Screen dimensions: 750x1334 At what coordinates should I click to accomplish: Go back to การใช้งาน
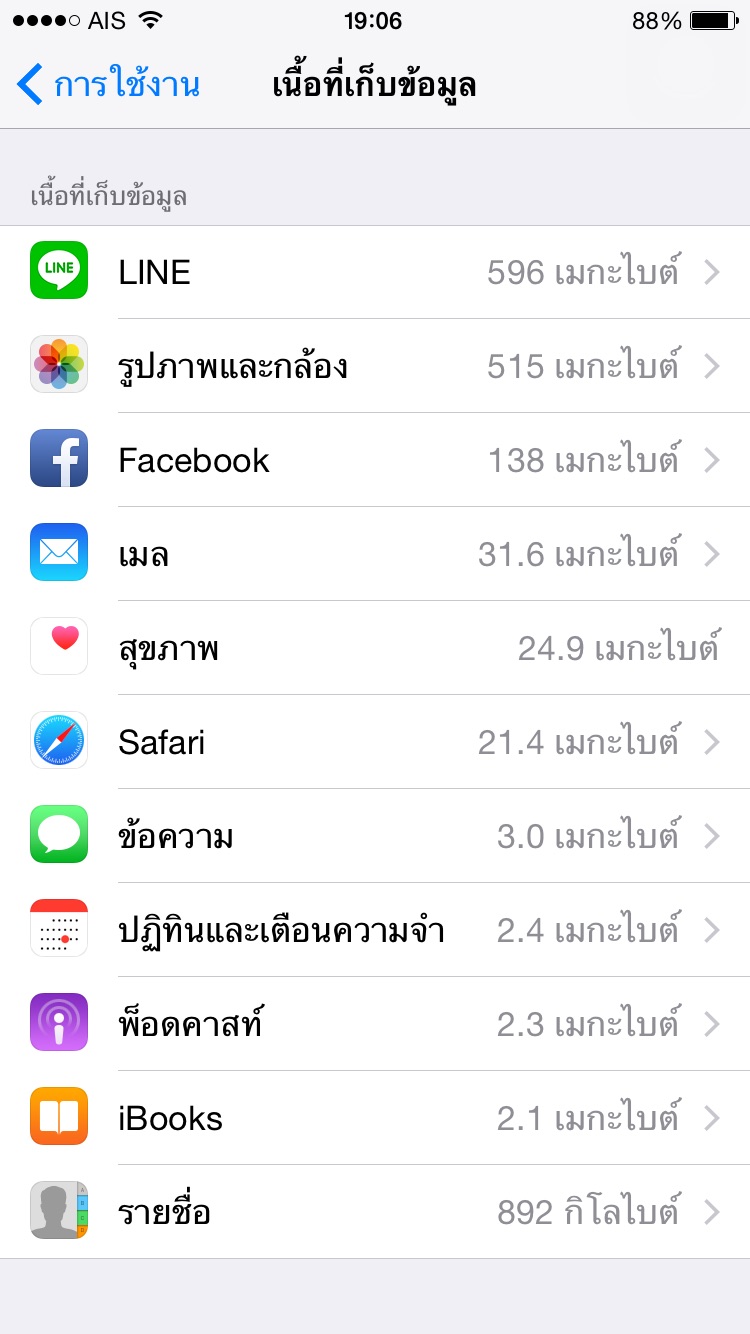108,85
